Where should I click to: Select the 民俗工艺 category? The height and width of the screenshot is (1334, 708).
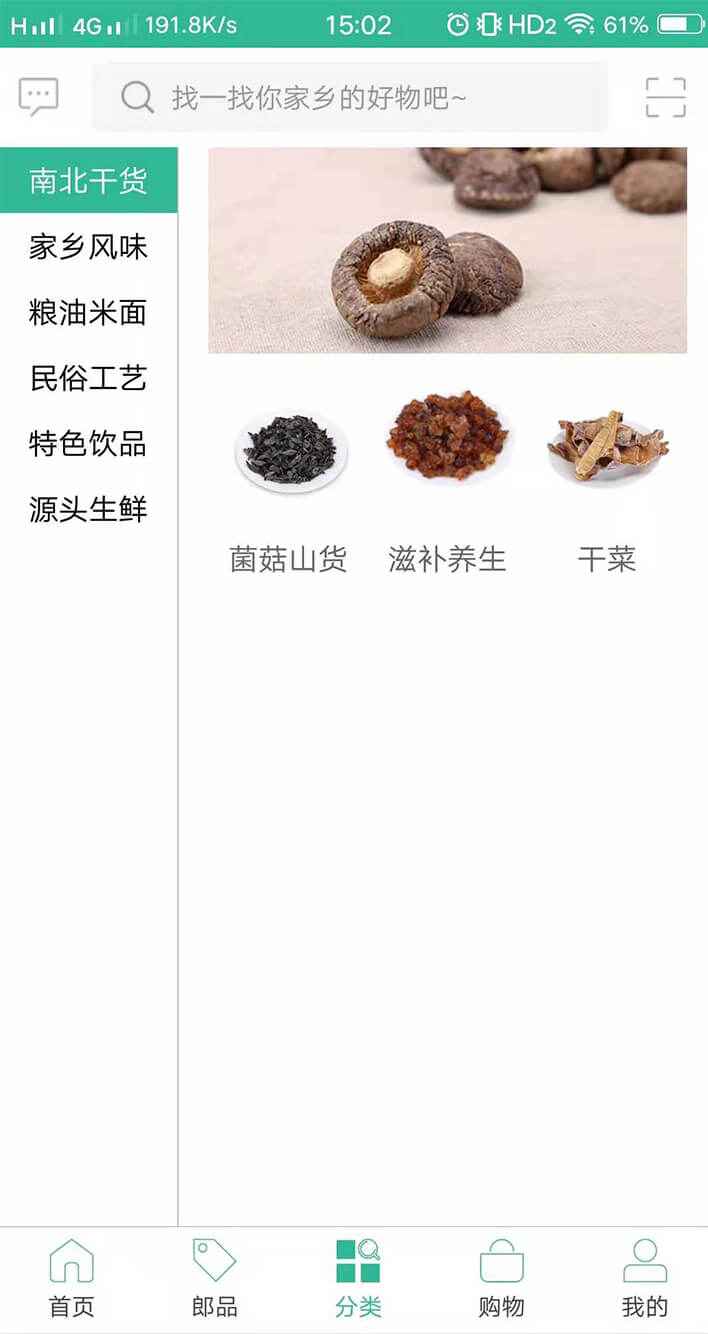pyautogui.click(x=88, y=378)
